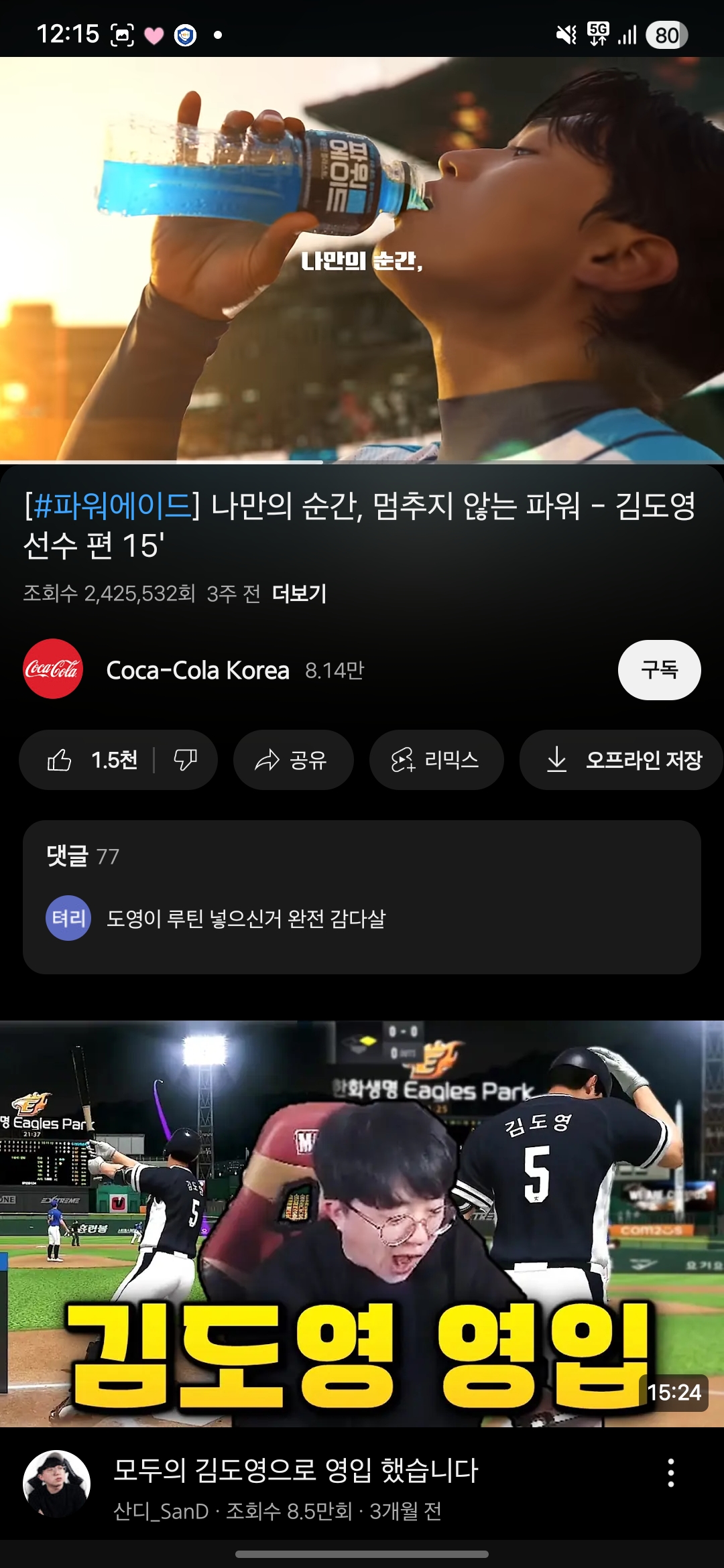
Task: Play the 김도영 영입 video thumbnail
Action: coord(362,1223)
